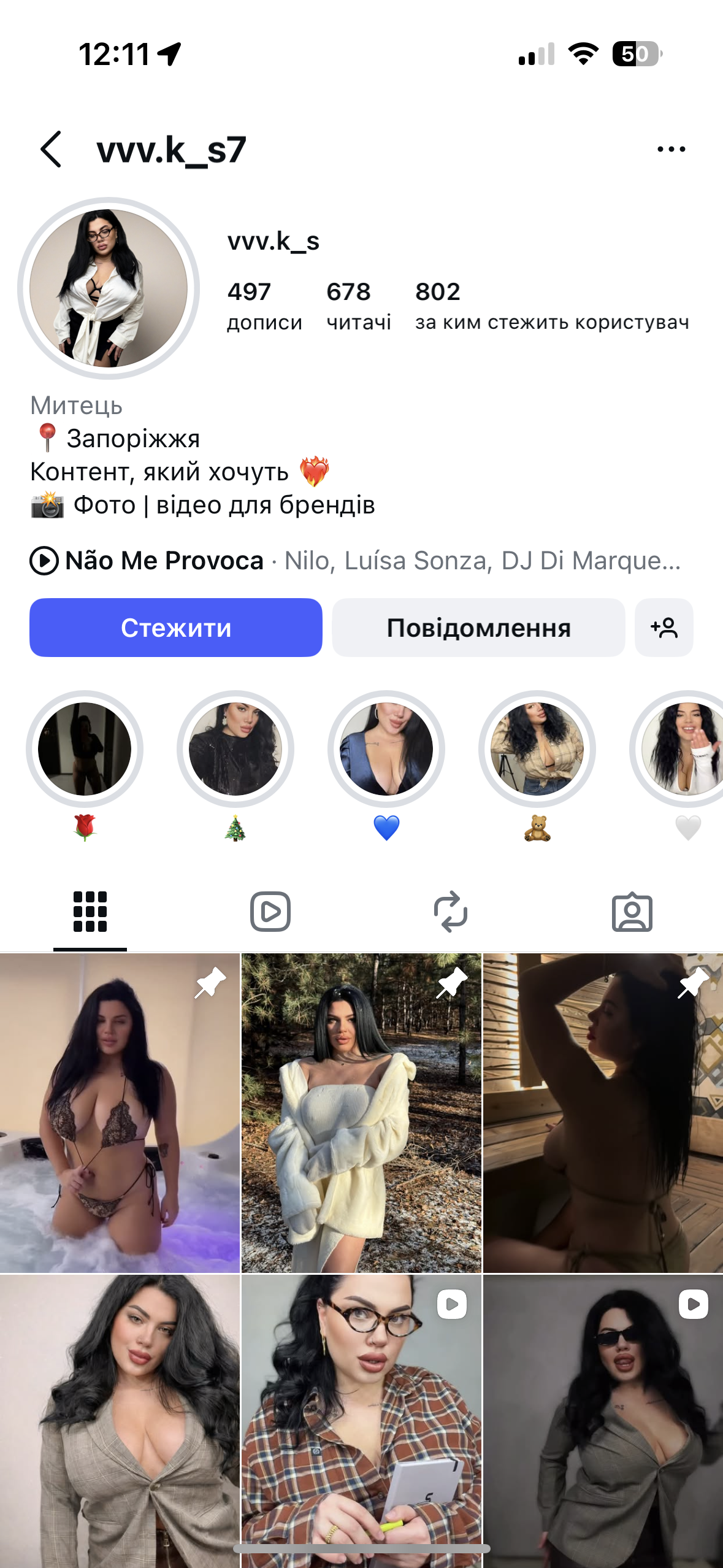Open the rose story highlight
Viewport: 723px width, 1568px height.
point(85,749)
